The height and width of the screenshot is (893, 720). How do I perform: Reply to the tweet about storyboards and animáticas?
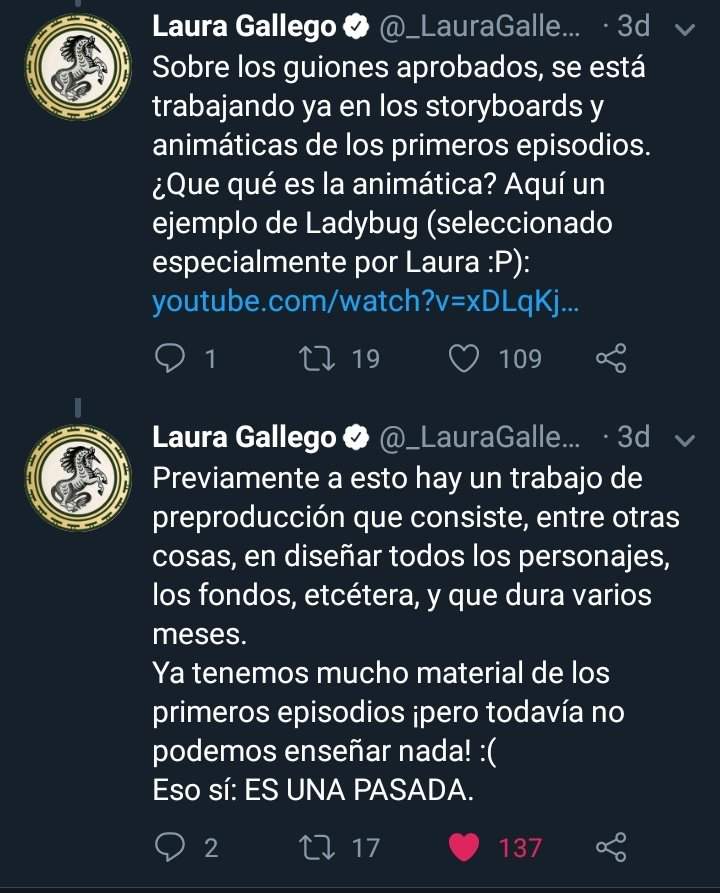pos(172,358)
